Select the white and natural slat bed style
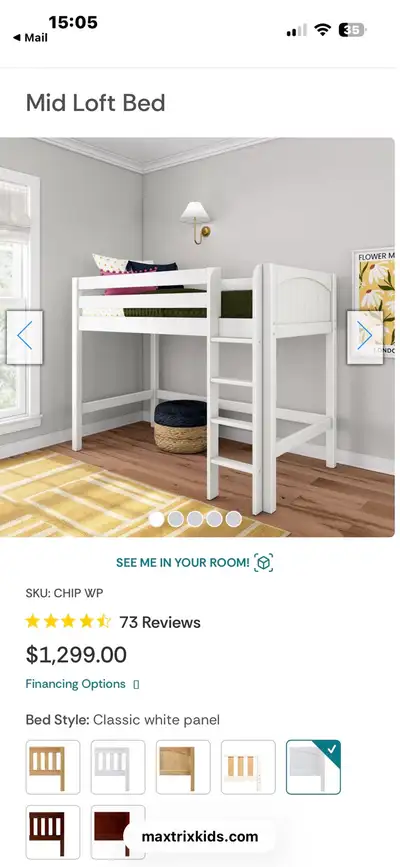Image resolution: width=400 pixels, height=867 pixels. point(248,767)
